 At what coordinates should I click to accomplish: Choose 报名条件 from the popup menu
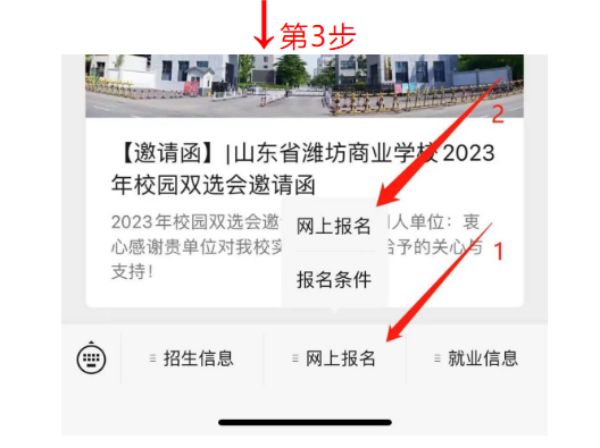click(334, 279)
